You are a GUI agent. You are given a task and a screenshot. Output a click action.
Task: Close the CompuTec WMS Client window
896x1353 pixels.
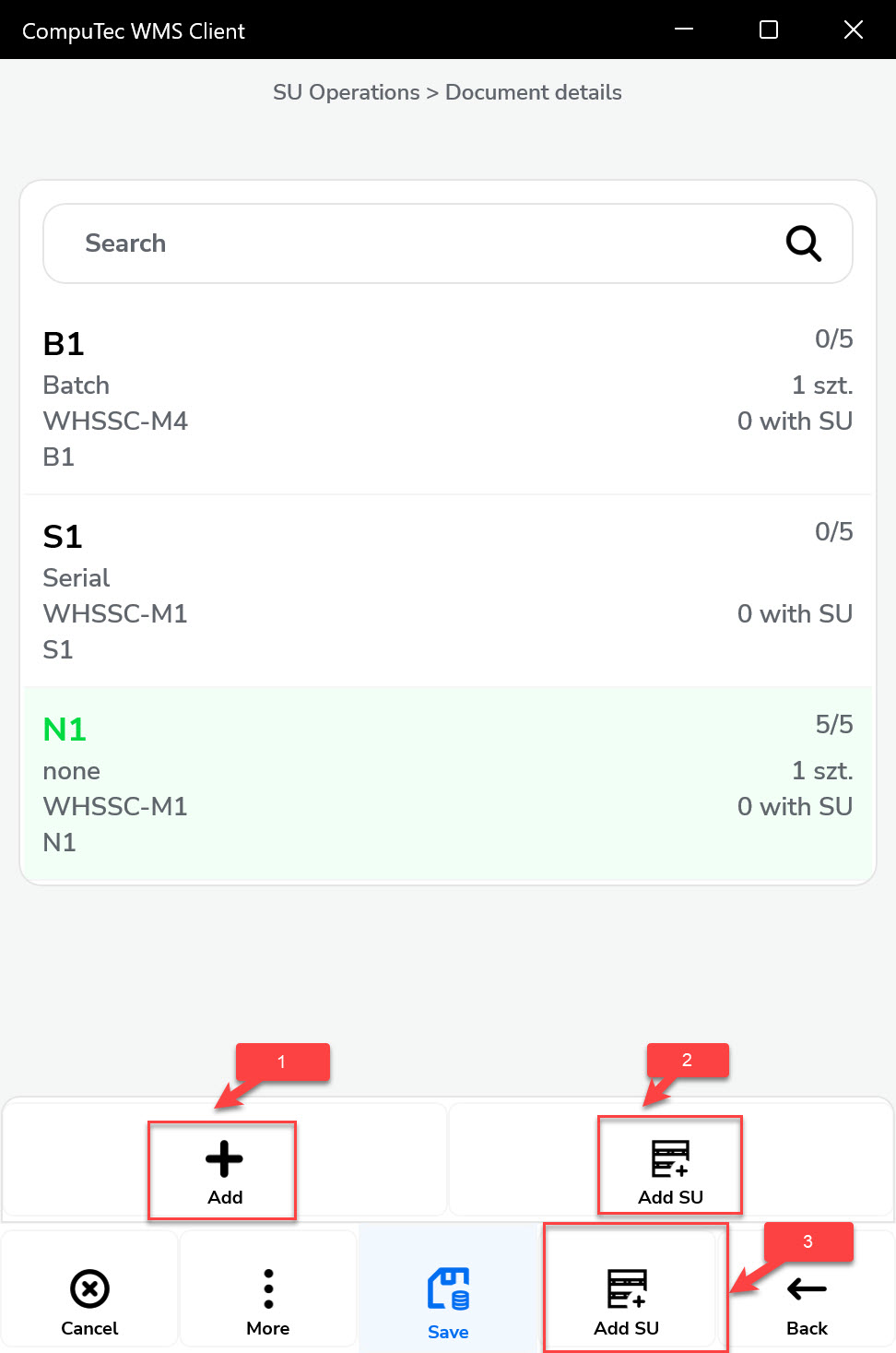[854, 30]
